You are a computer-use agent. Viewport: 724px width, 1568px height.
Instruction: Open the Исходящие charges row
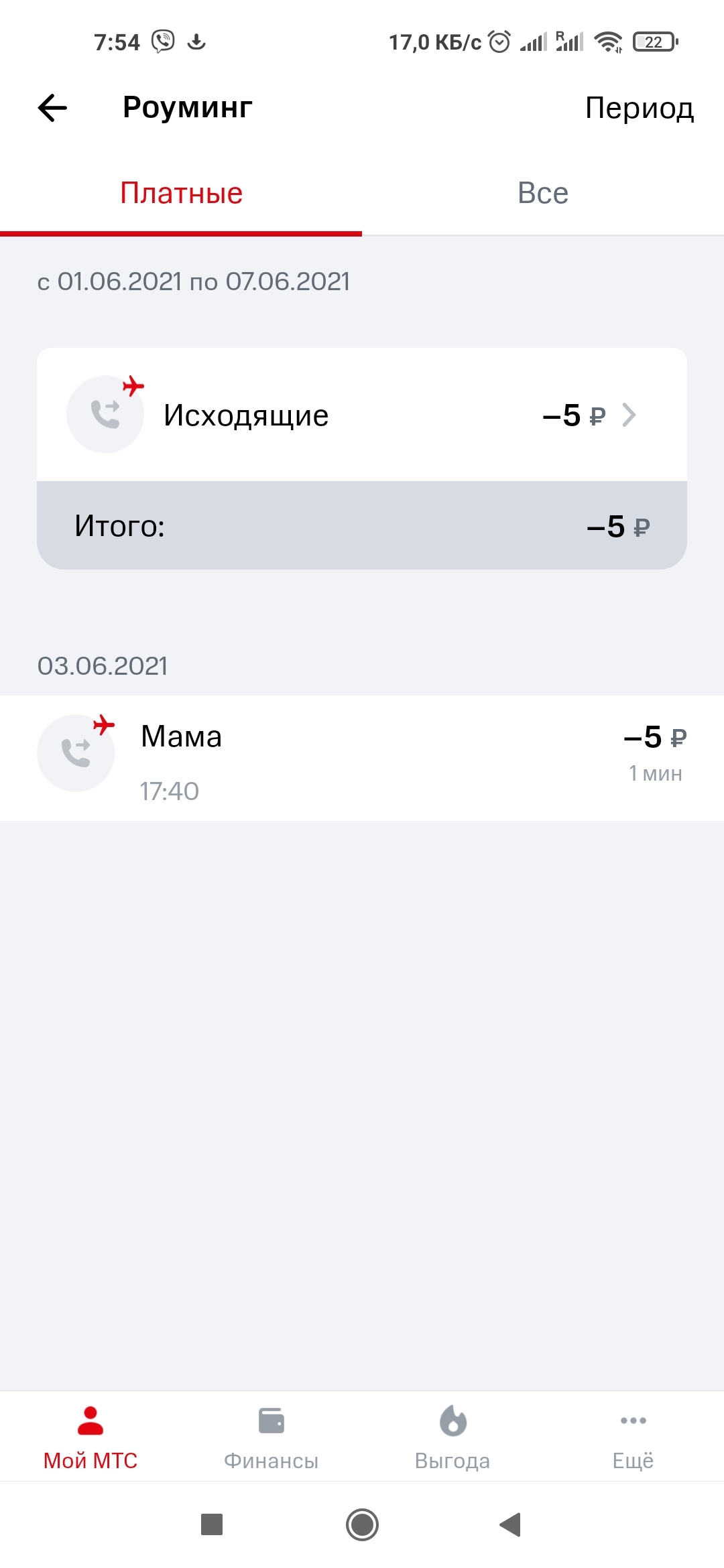click(x=362, y=415)
